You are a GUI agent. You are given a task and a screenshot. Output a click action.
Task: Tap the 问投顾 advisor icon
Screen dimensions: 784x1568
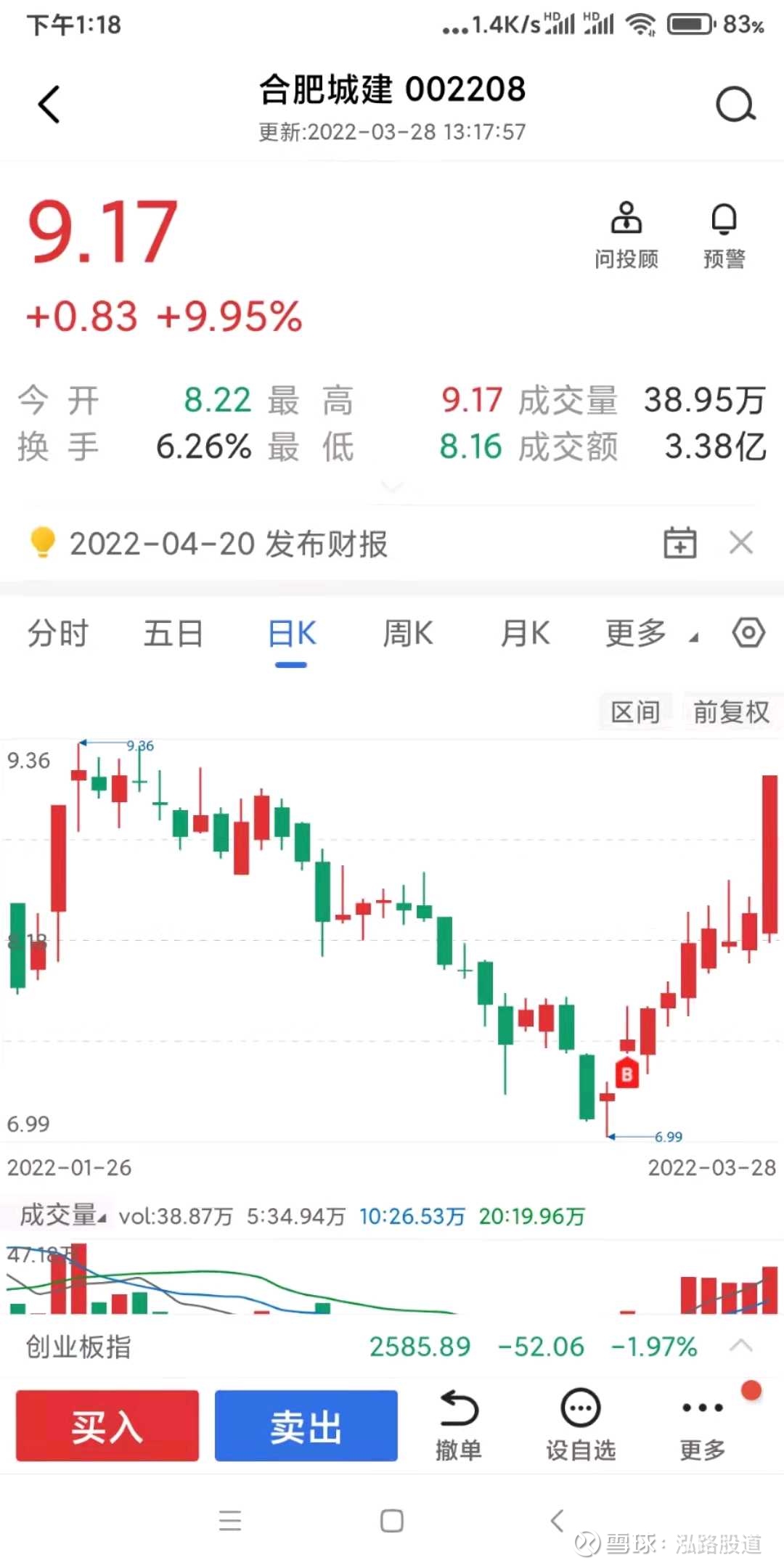click(x=626, y=232)
